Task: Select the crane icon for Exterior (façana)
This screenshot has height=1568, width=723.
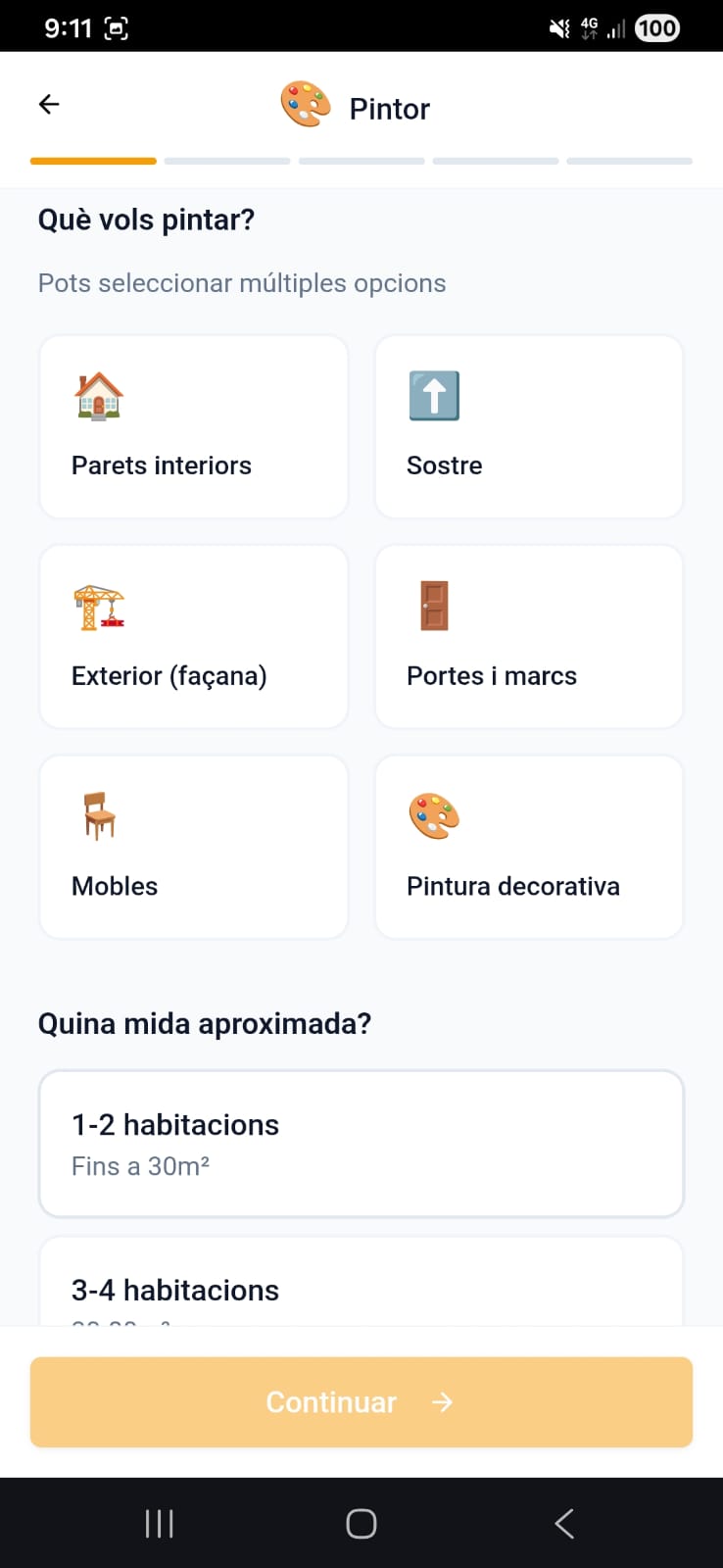Action: (x=97, y=606)
